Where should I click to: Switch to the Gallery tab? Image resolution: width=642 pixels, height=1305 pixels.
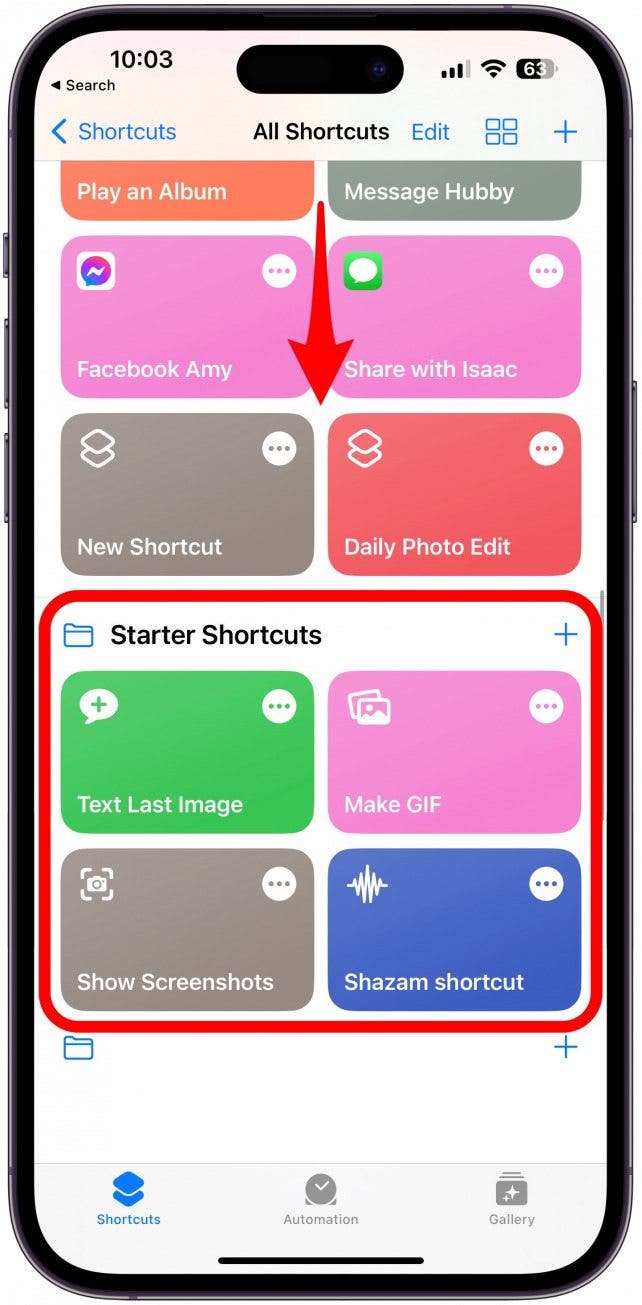coord(511,1200)
